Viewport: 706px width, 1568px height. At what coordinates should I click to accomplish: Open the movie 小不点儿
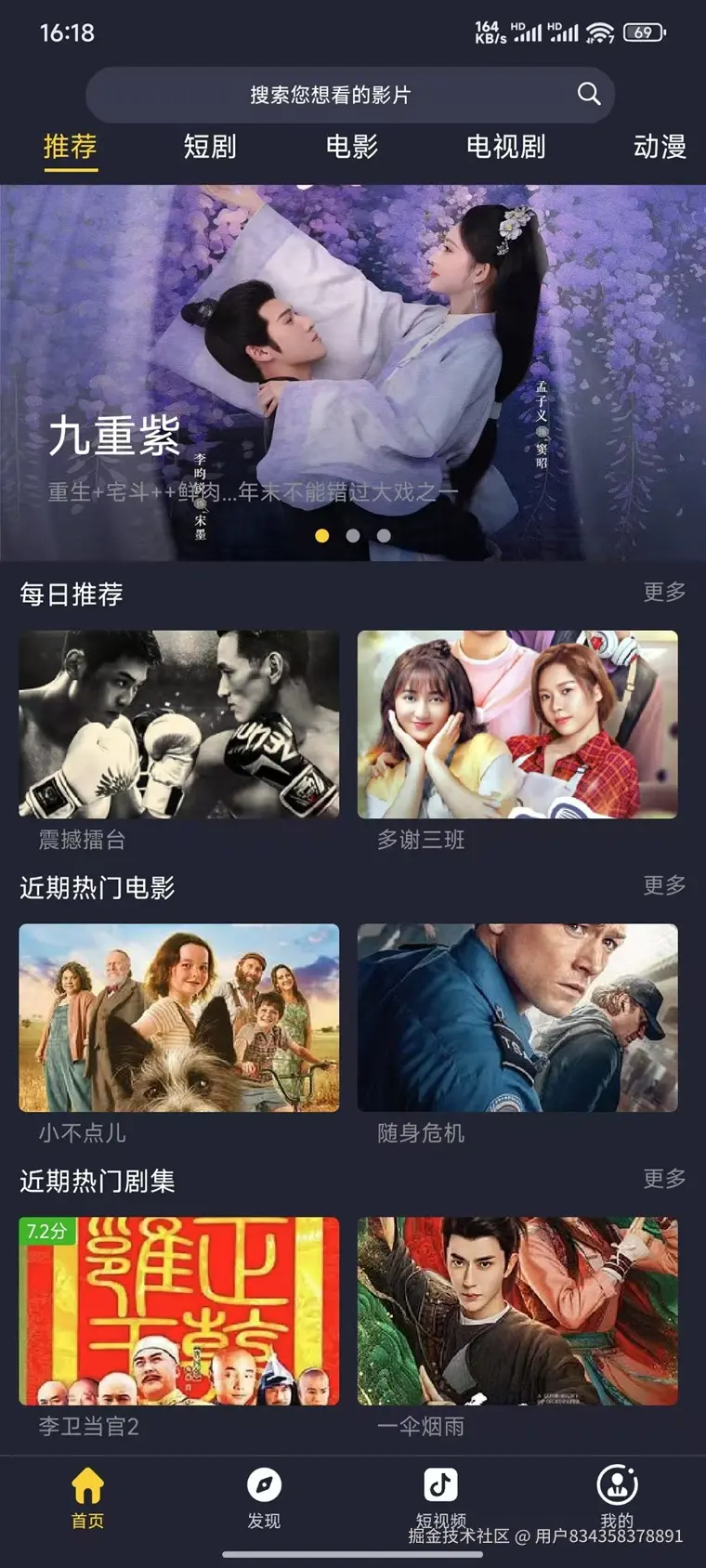[179, 1017]
